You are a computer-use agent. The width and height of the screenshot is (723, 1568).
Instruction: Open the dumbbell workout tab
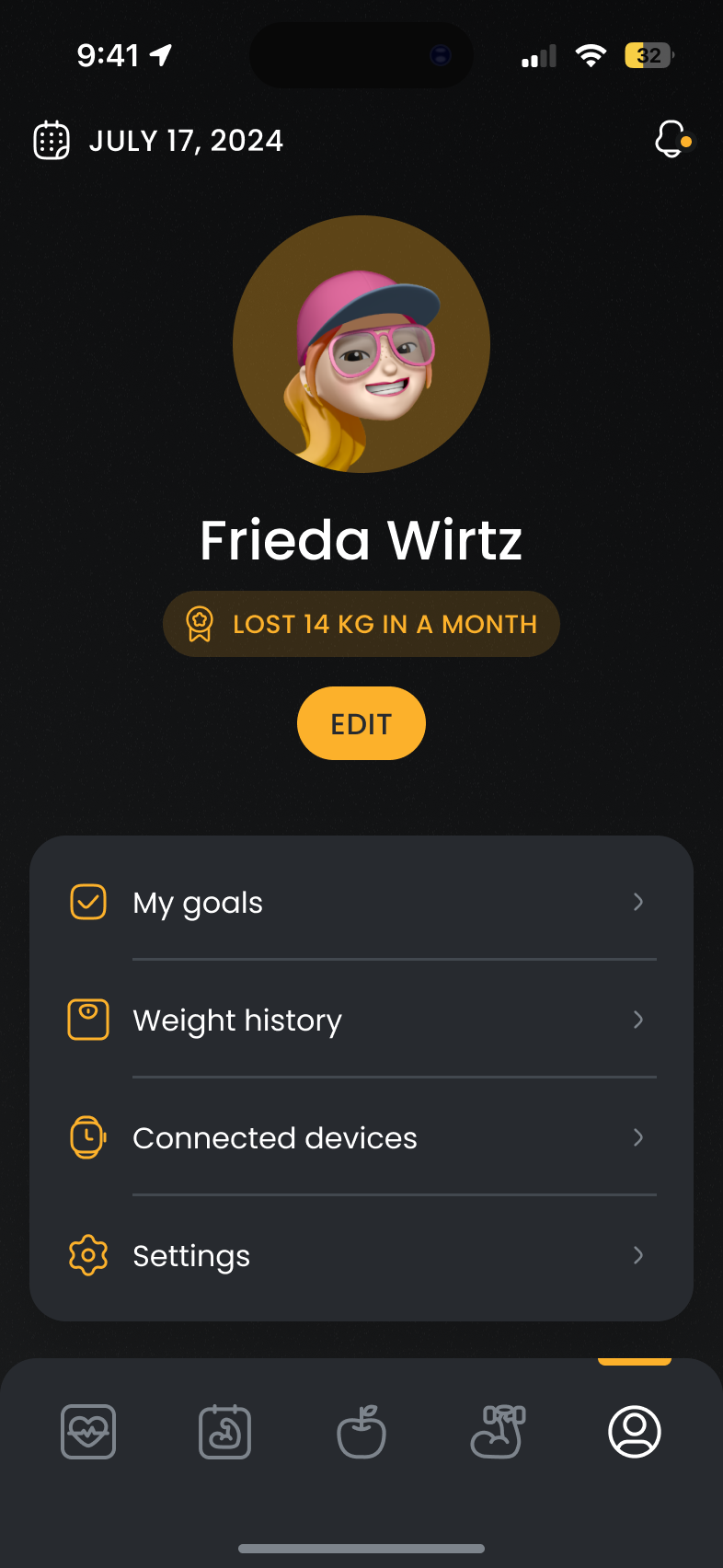click(x=498, y=1432)
